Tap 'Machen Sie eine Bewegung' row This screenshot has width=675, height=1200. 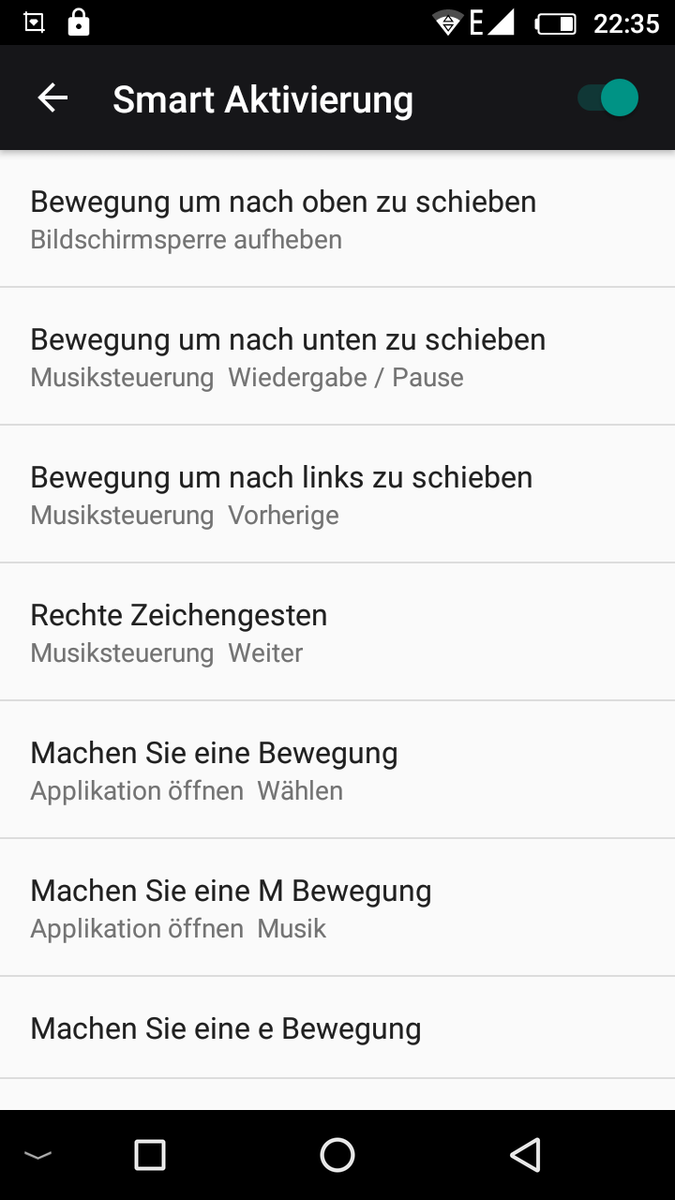(337, 770)
